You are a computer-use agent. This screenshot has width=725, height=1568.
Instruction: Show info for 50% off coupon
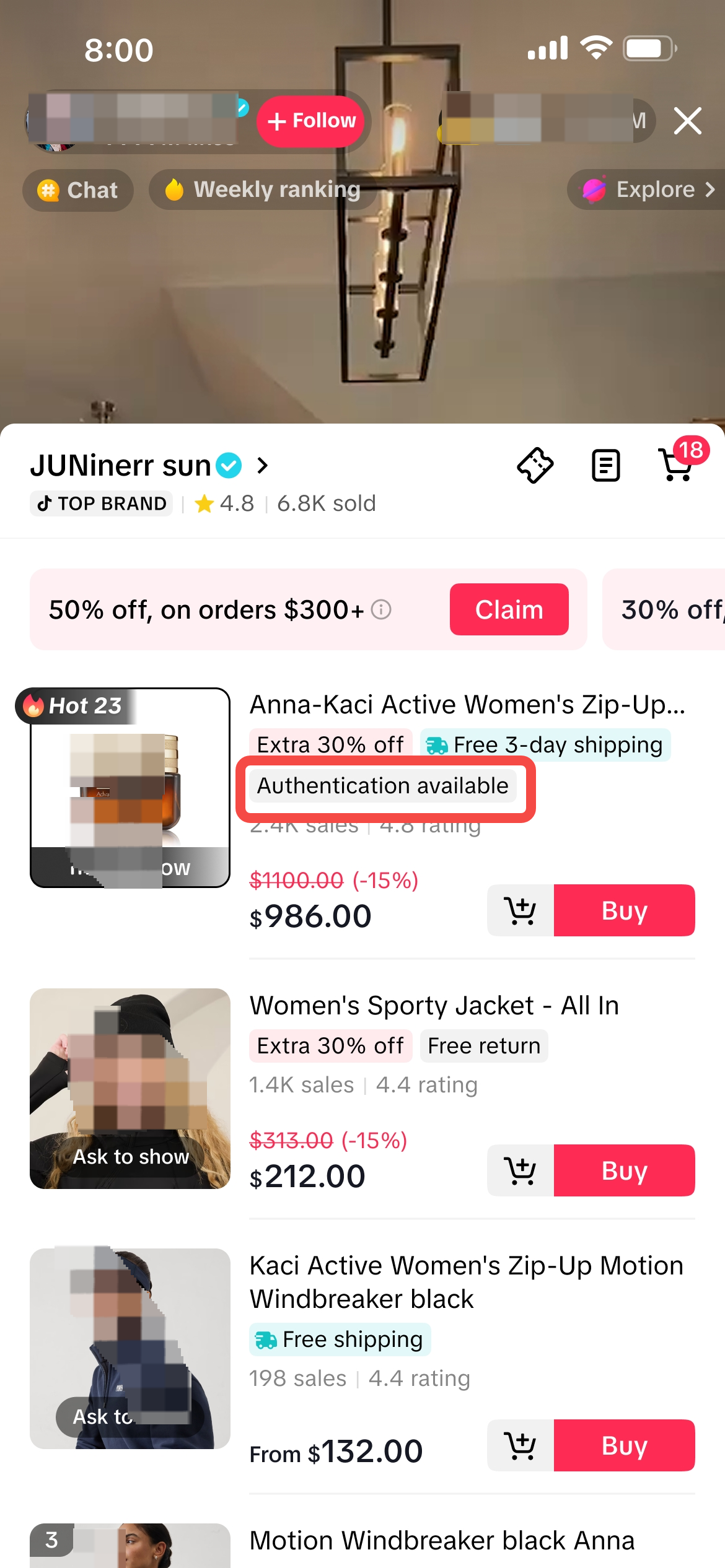coord(381,610)
